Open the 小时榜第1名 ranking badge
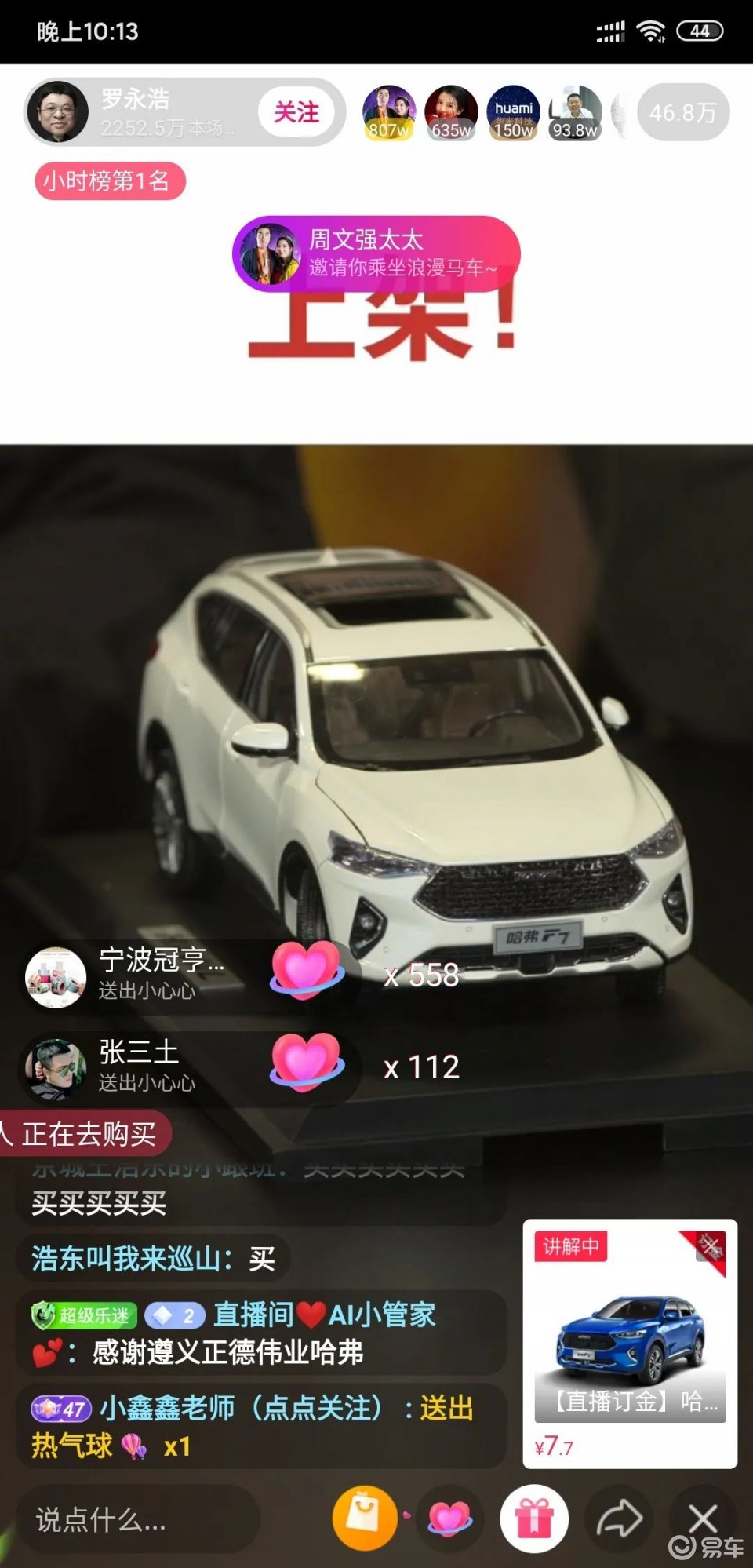This screenshot has height=1568, width=753. click(109, 181)
